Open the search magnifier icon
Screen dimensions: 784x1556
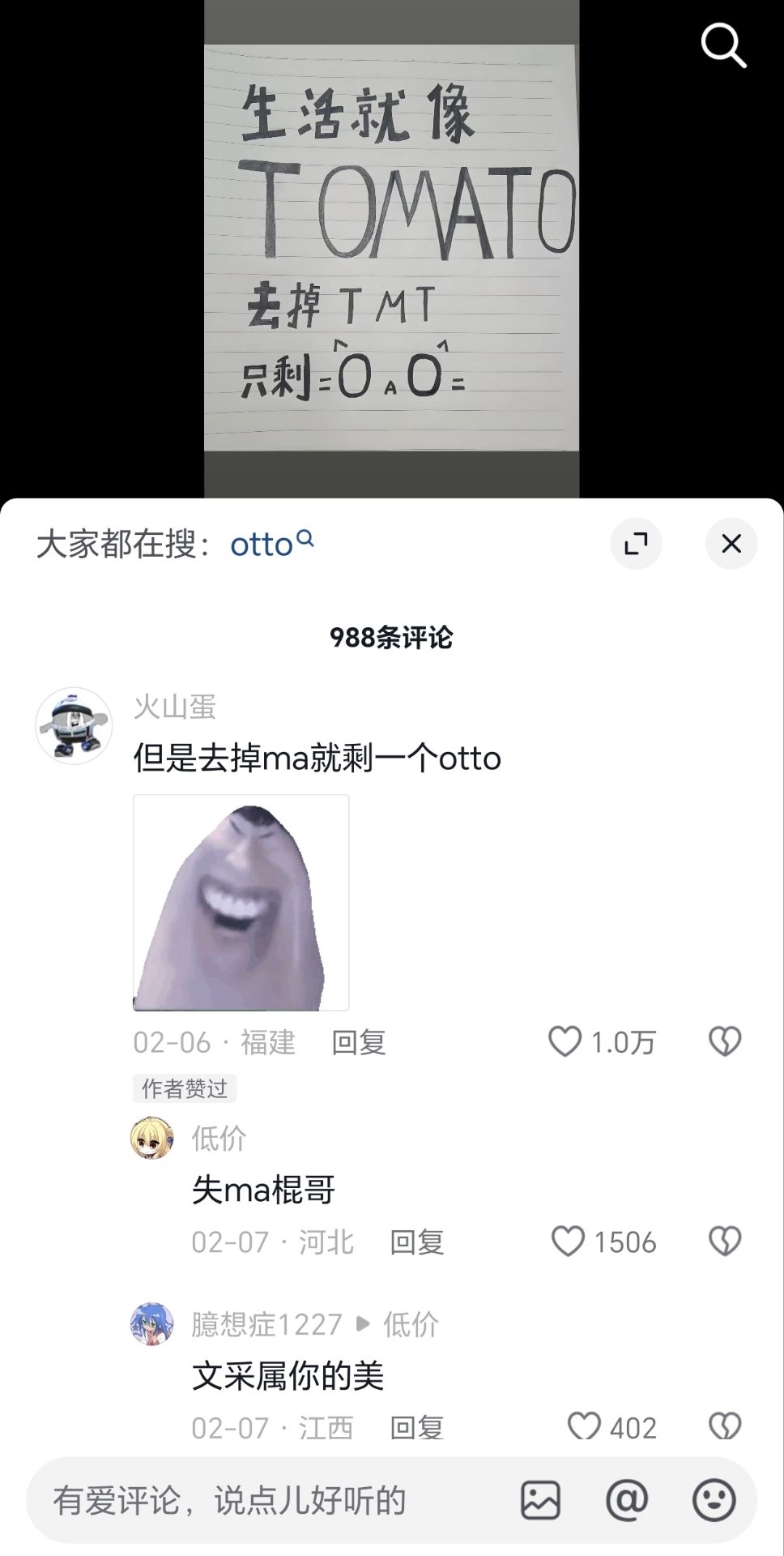tap(722, 45)
